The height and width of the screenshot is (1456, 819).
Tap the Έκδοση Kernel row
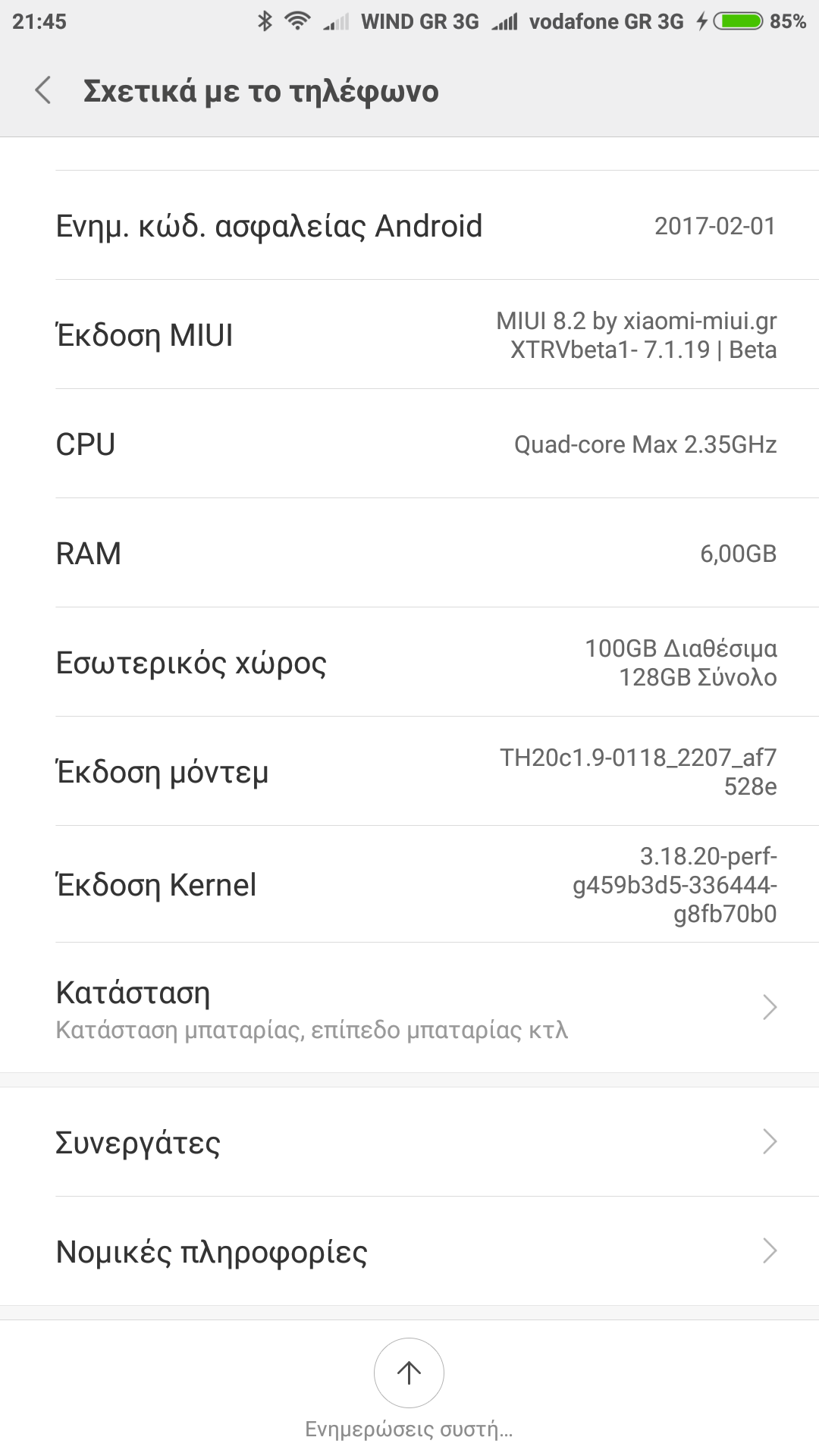pyautogui.click(x=409, y=884)
